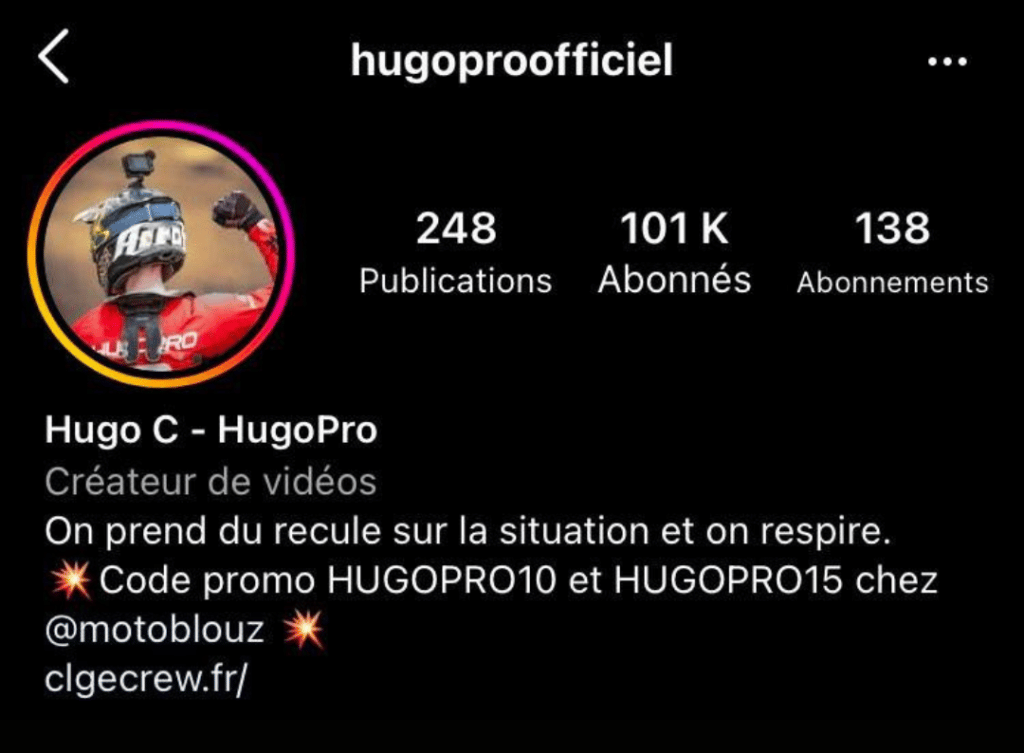This screenshot has width=1024, height=753.
Task: Open the 138 Abonnements list
Action: (x=892, y=253)
